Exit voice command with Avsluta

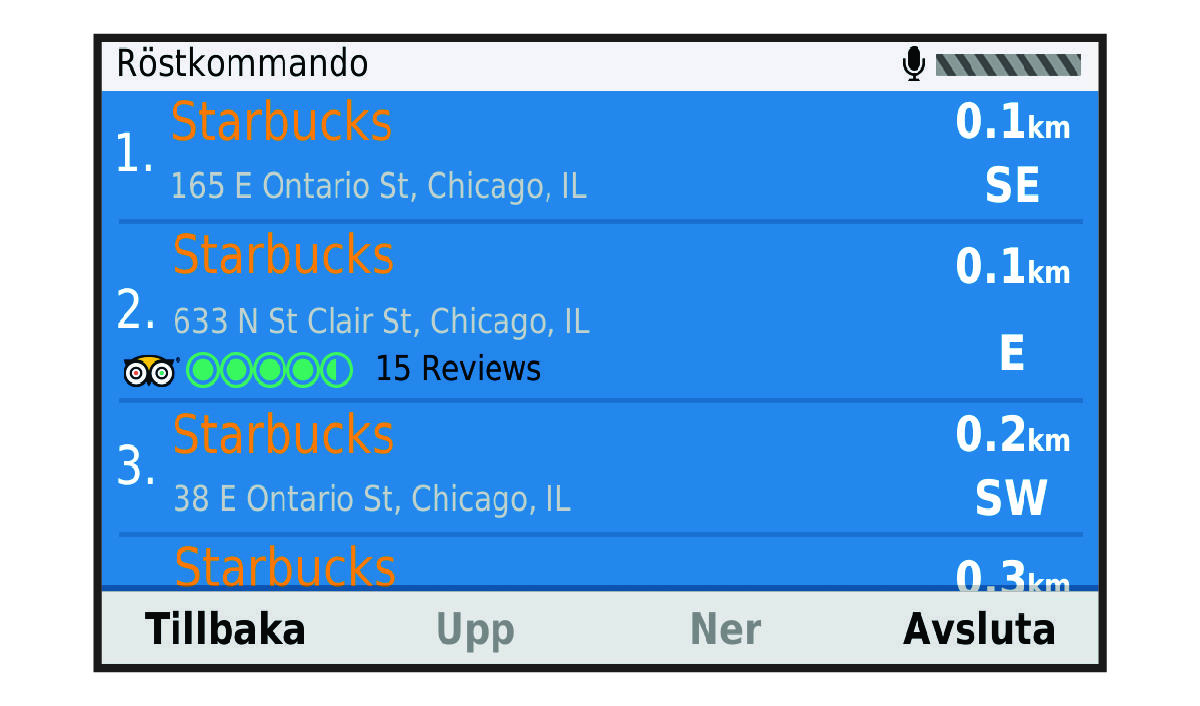point(979,630)
